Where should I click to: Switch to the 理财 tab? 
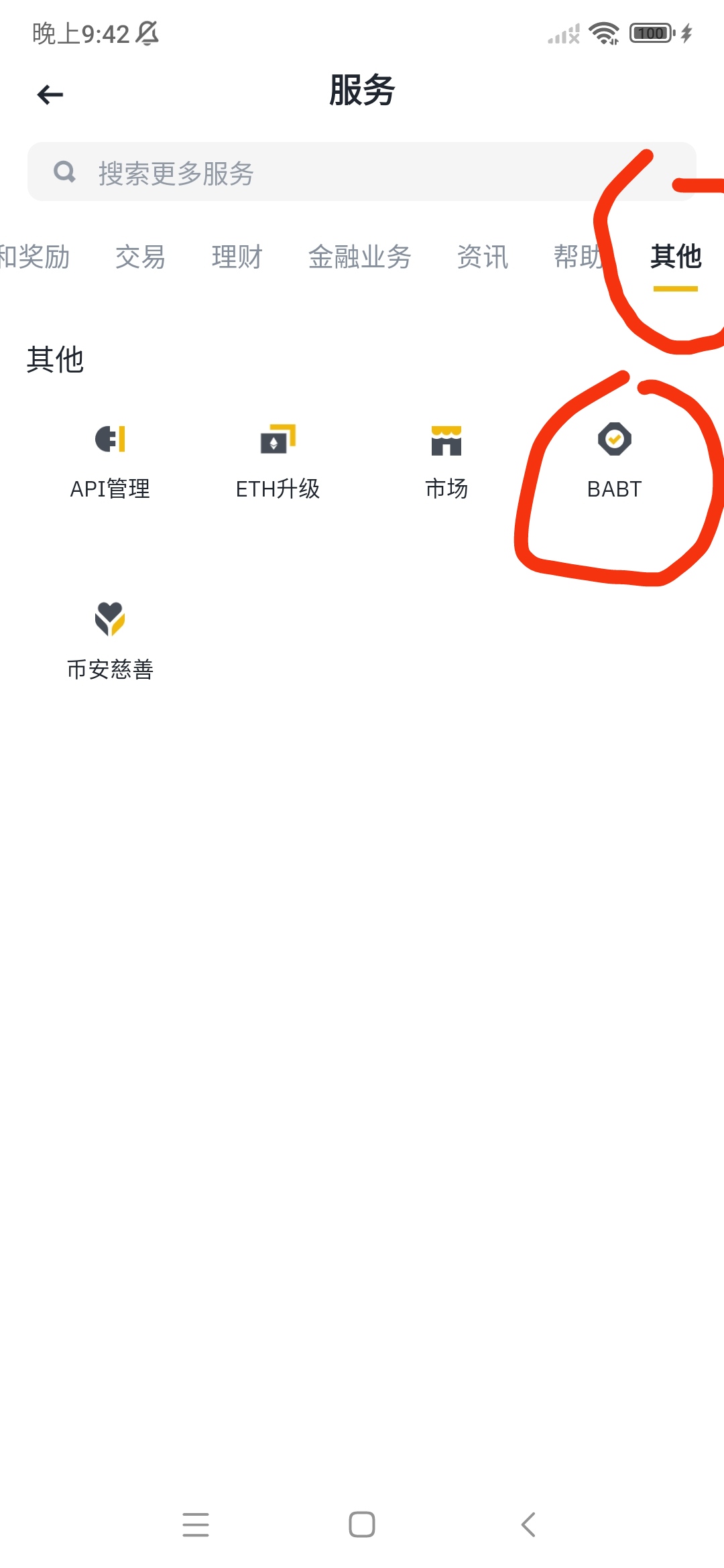[237, 257]
